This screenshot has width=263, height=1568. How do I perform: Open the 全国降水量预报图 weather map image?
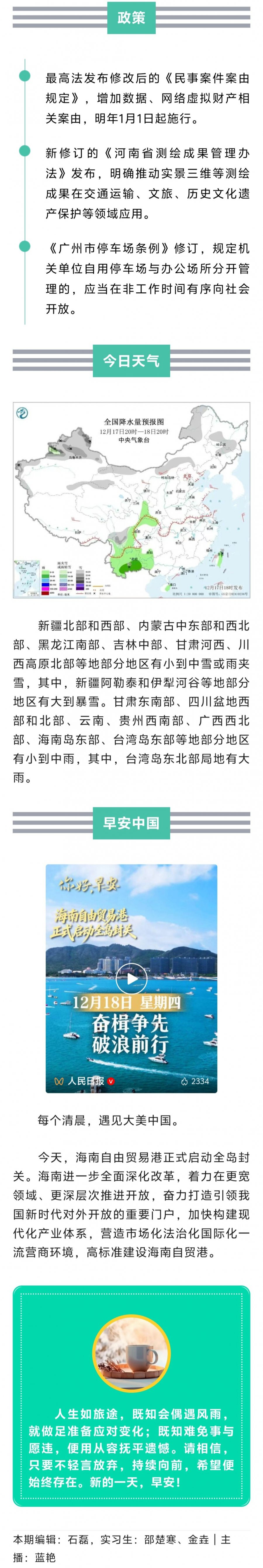[131, 500]
